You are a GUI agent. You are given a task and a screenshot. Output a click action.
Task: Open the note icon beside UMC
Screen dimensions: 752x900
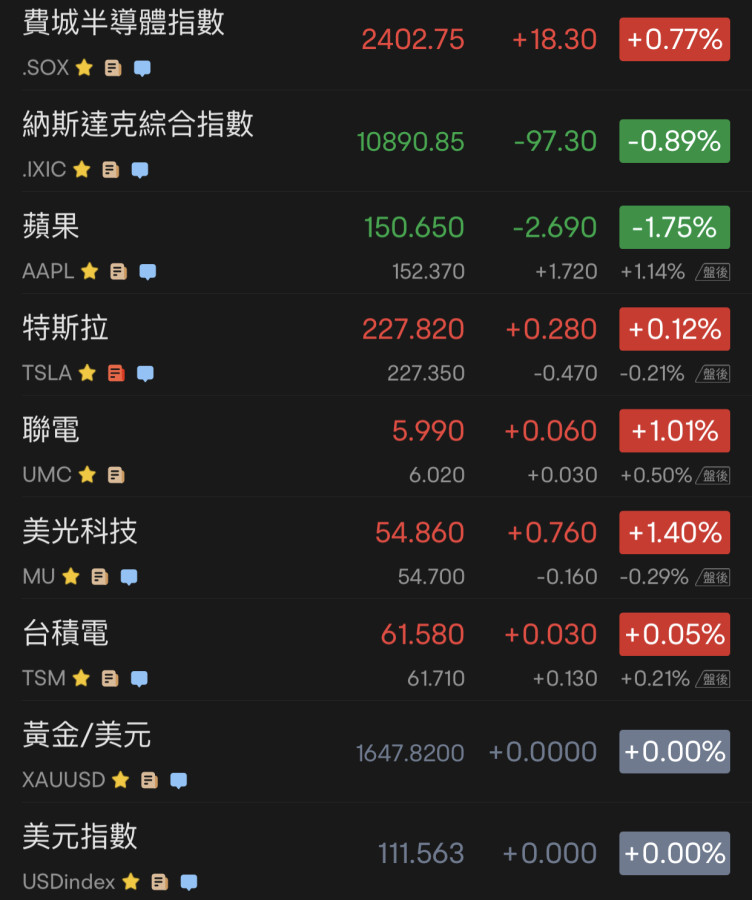pos(116,475)
